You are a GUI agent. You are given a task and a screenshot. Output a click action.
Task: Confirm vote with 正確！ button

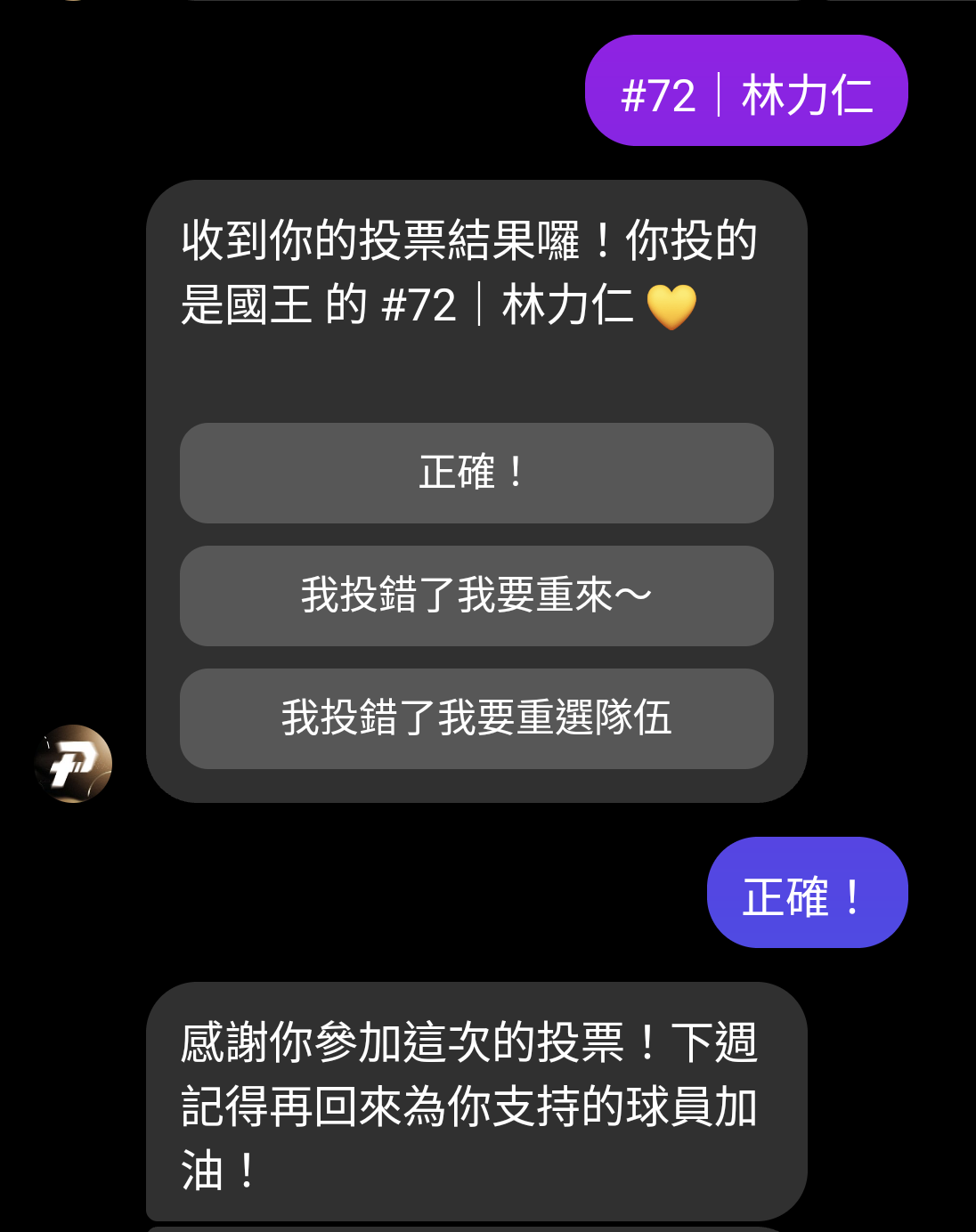point(476,473)
